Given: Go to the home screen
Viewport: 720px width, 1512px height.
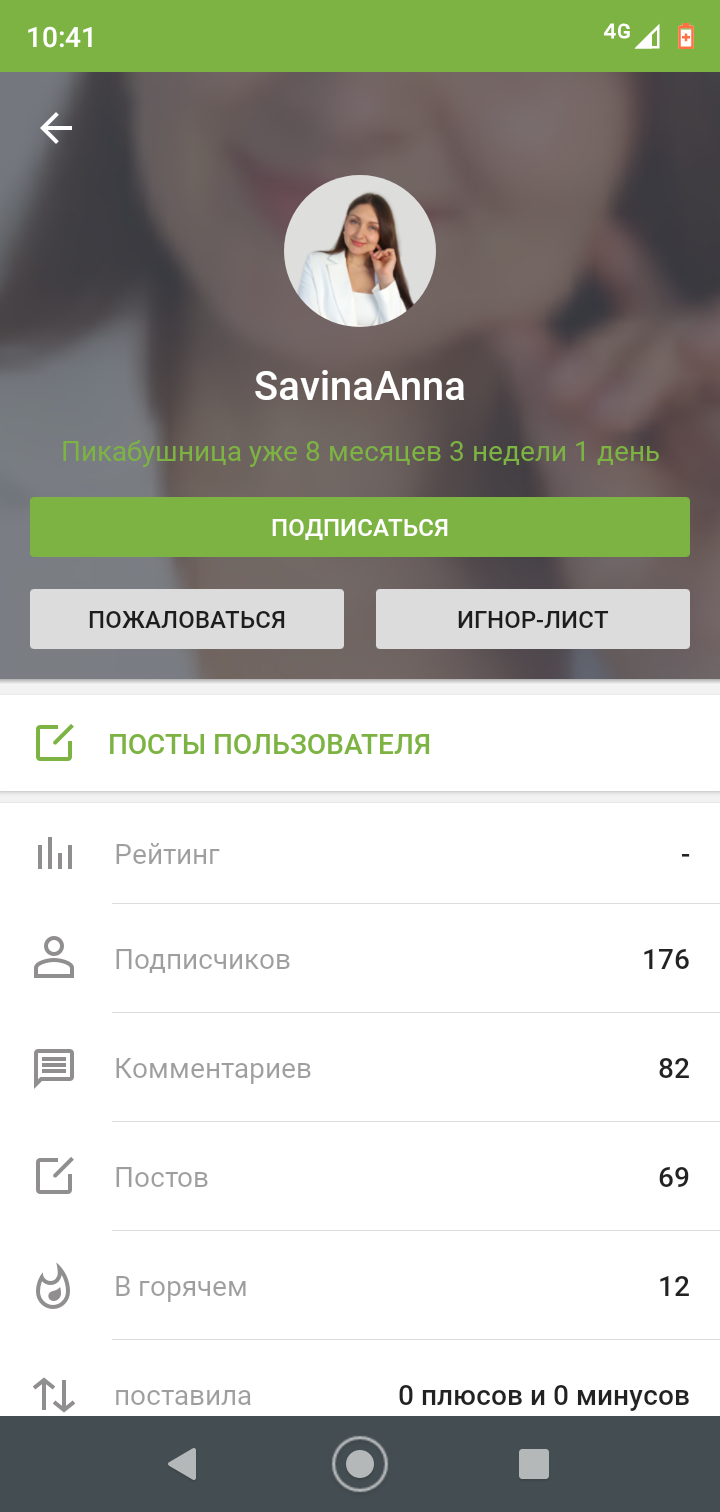Looking at the screenshot, I should point(360,1464).
